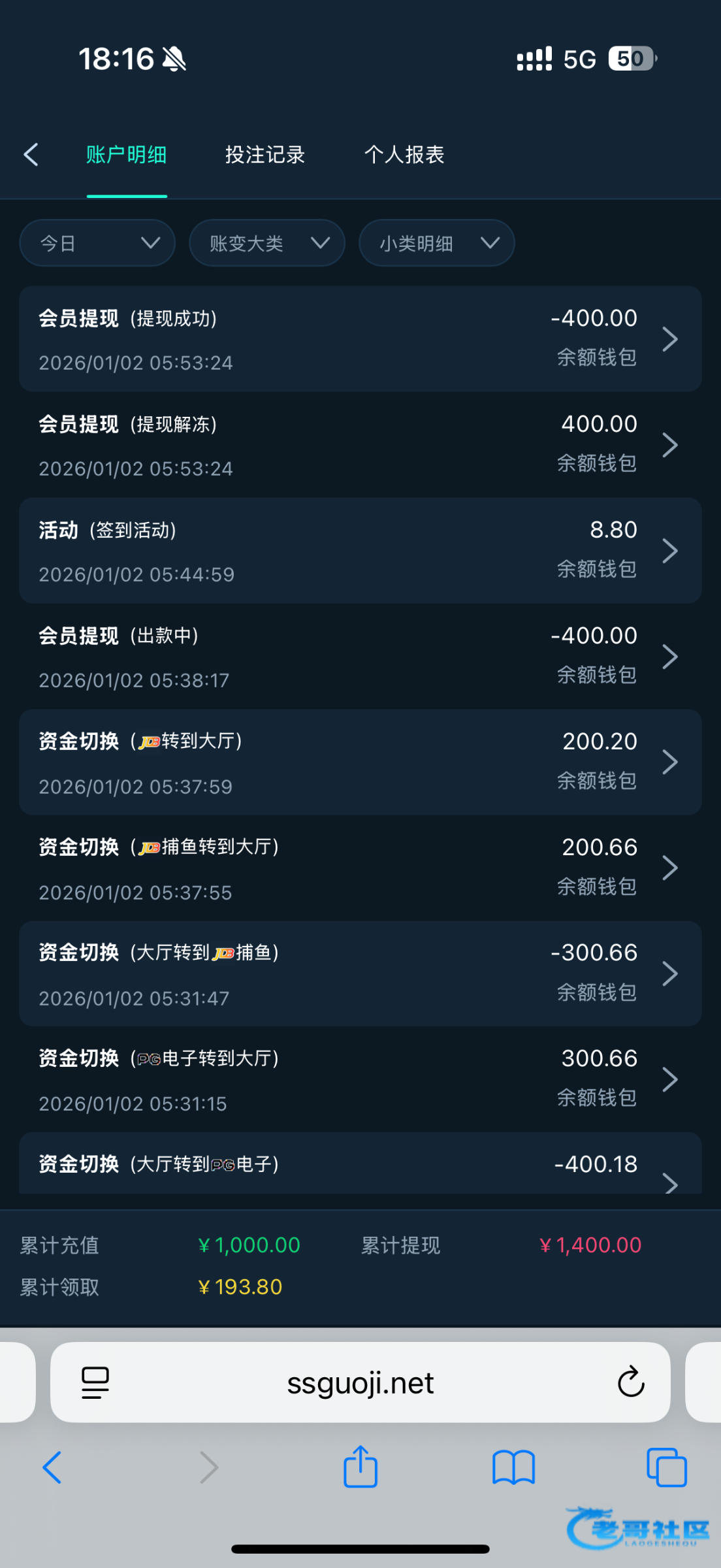Switch to the 投注记录 tab

pos(264,155)
